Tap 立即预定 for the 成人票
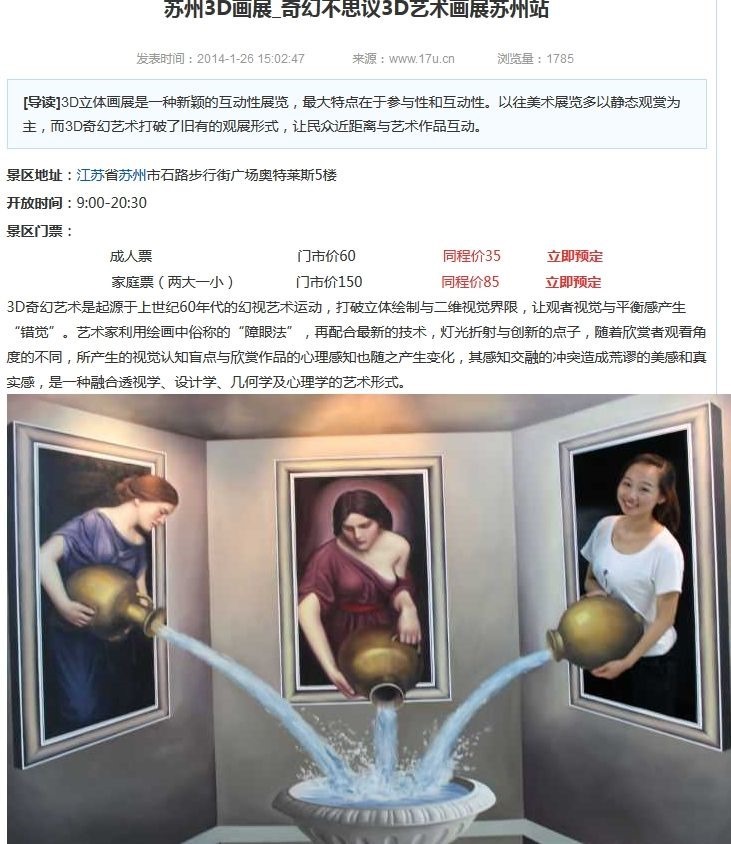731x844 pixels. click(574, 256)
